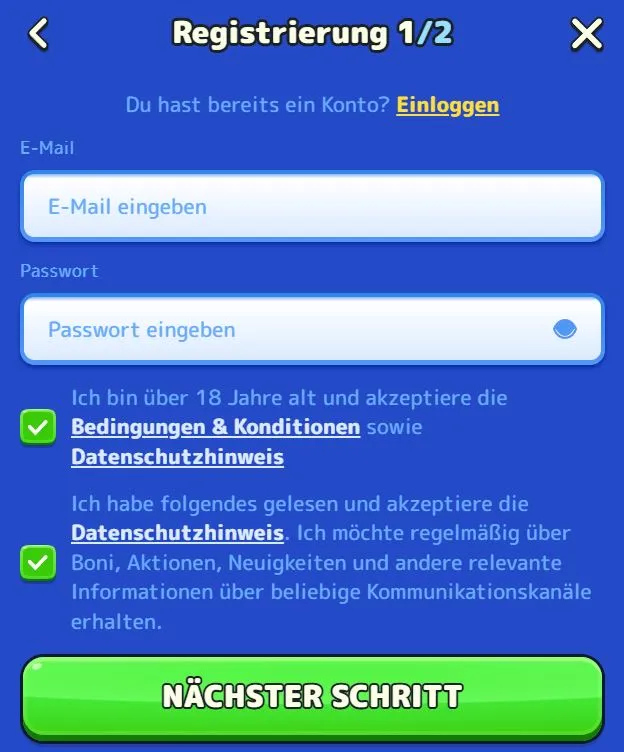Uncheck the Boni and Aktionen consent checkbox
The height and width of the screenshot is (752, 624).
38,562
